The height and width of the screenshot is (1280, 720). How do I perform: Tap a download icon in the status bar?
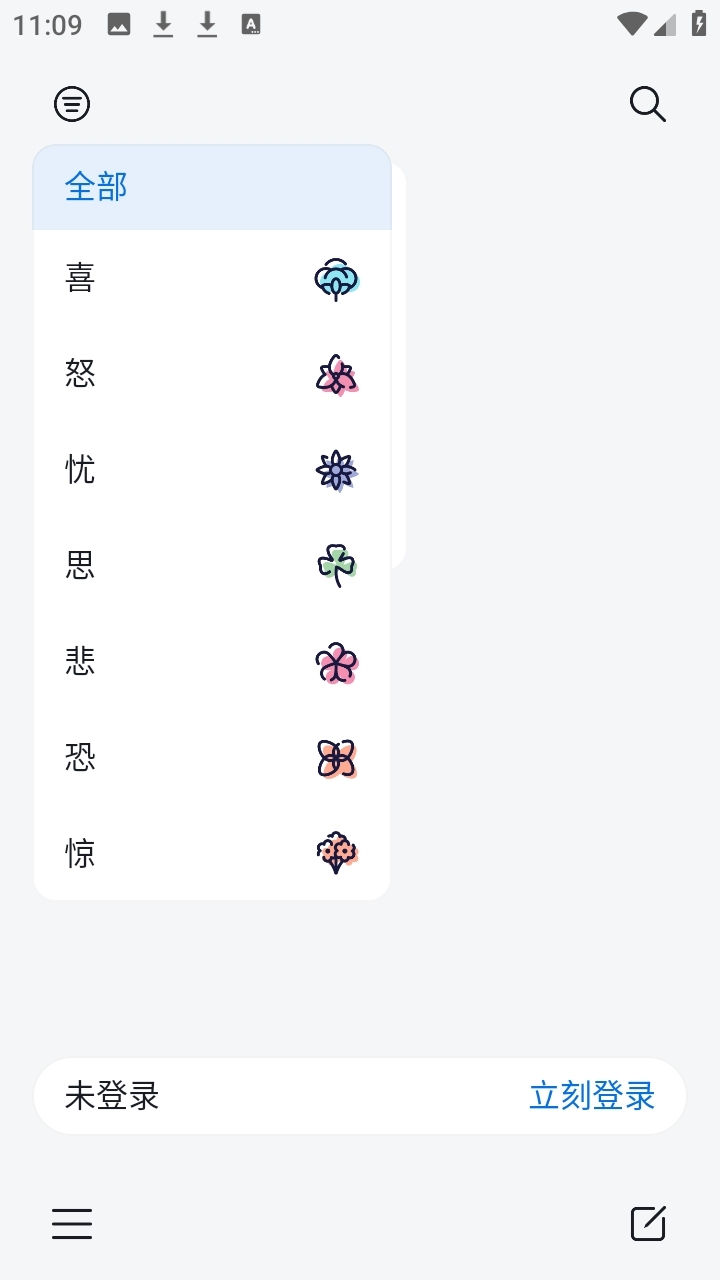pos(163,23)
